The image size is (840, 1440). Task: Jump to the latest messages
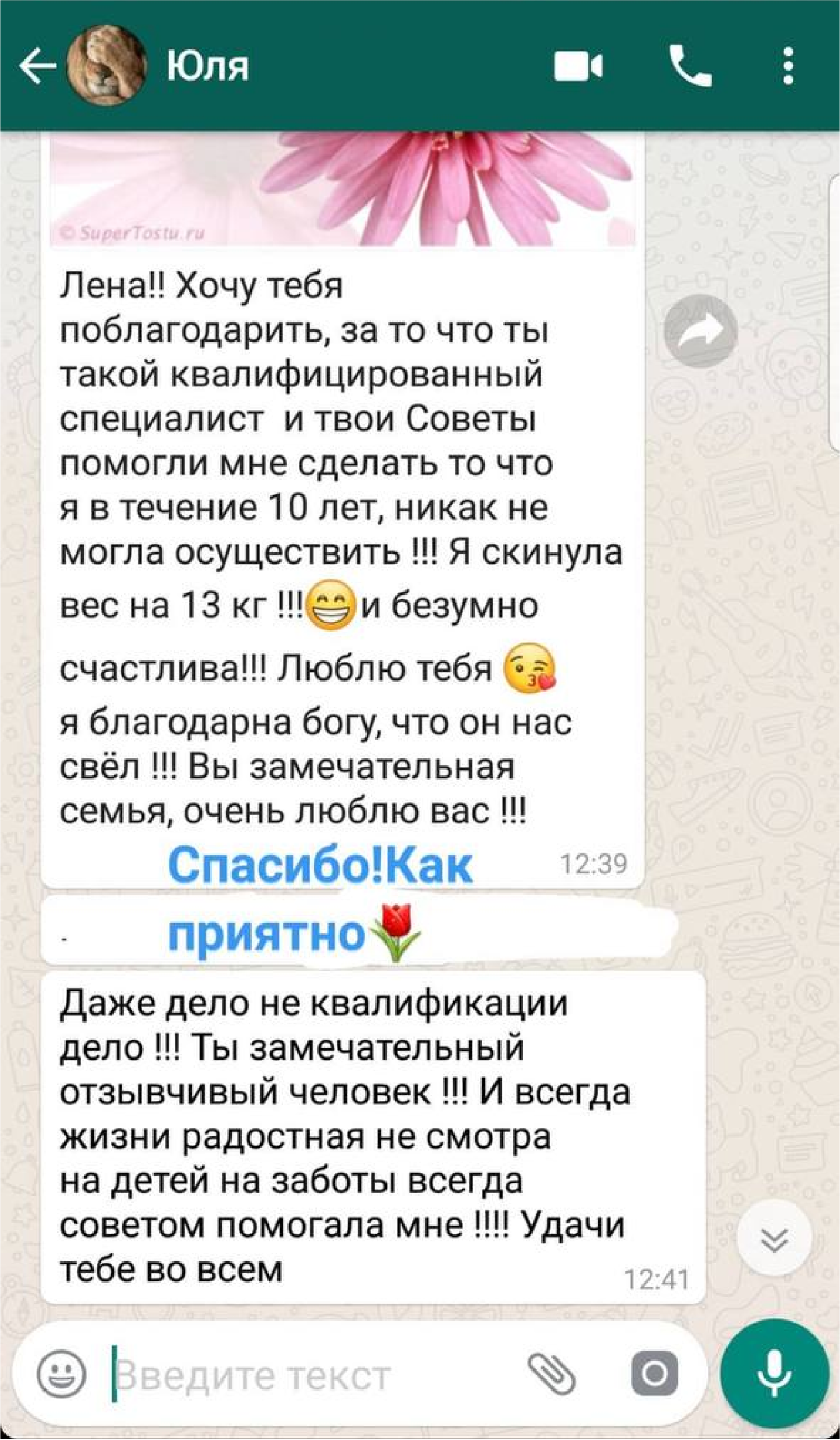click(x=774, y=1238)
